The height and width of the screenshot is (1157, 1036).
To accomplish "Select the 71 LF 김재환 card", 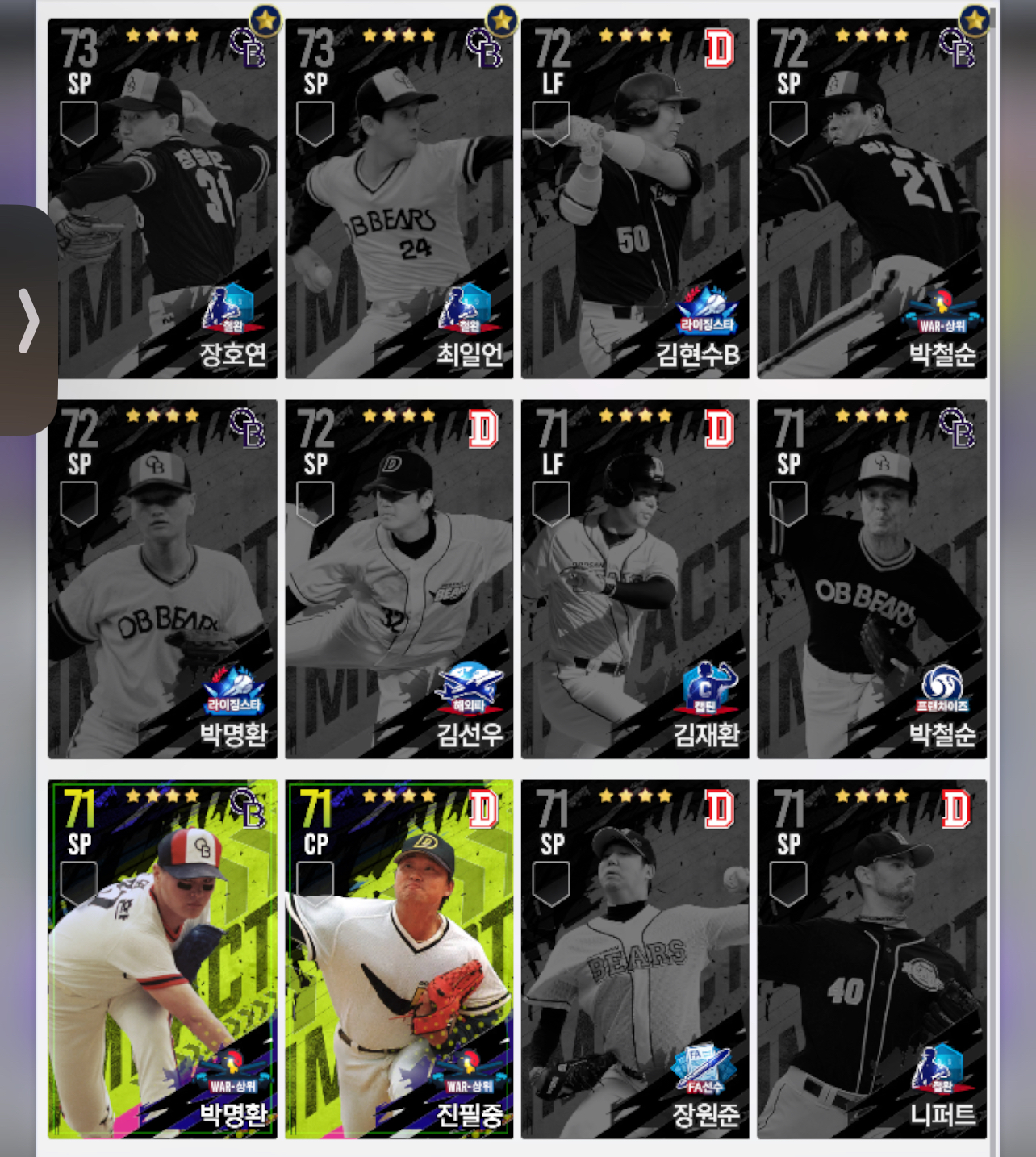I will tap(635, 578).
